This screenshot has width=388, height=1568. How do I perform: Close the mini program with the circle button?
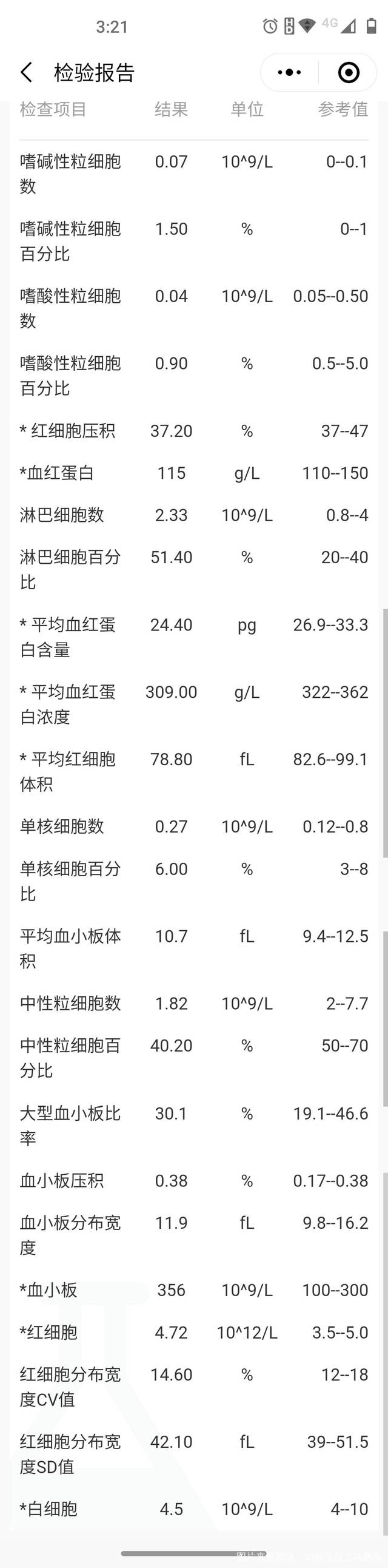tap(349, 72)
